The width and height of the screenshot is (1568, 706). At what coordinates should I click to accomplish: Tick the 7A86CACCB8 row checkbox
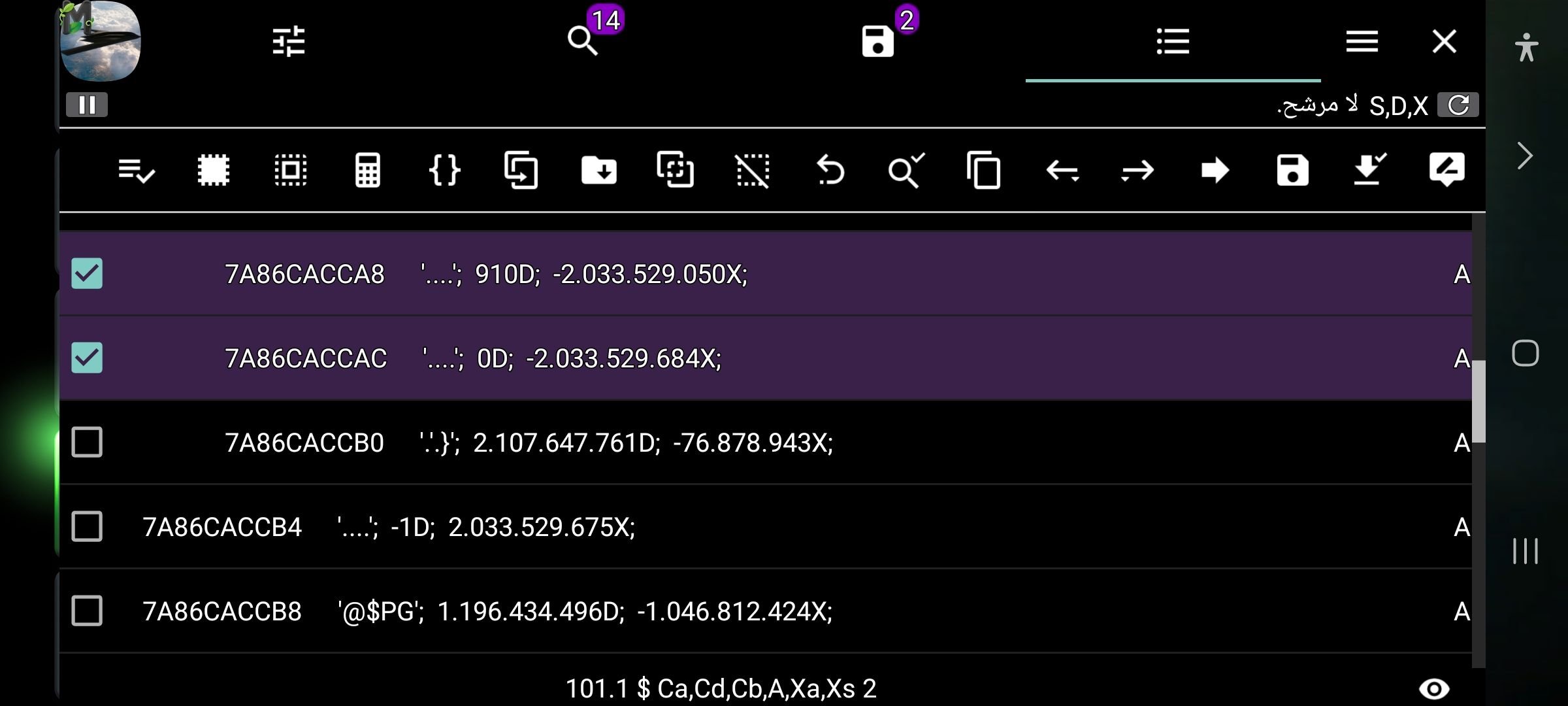point(87,611)
